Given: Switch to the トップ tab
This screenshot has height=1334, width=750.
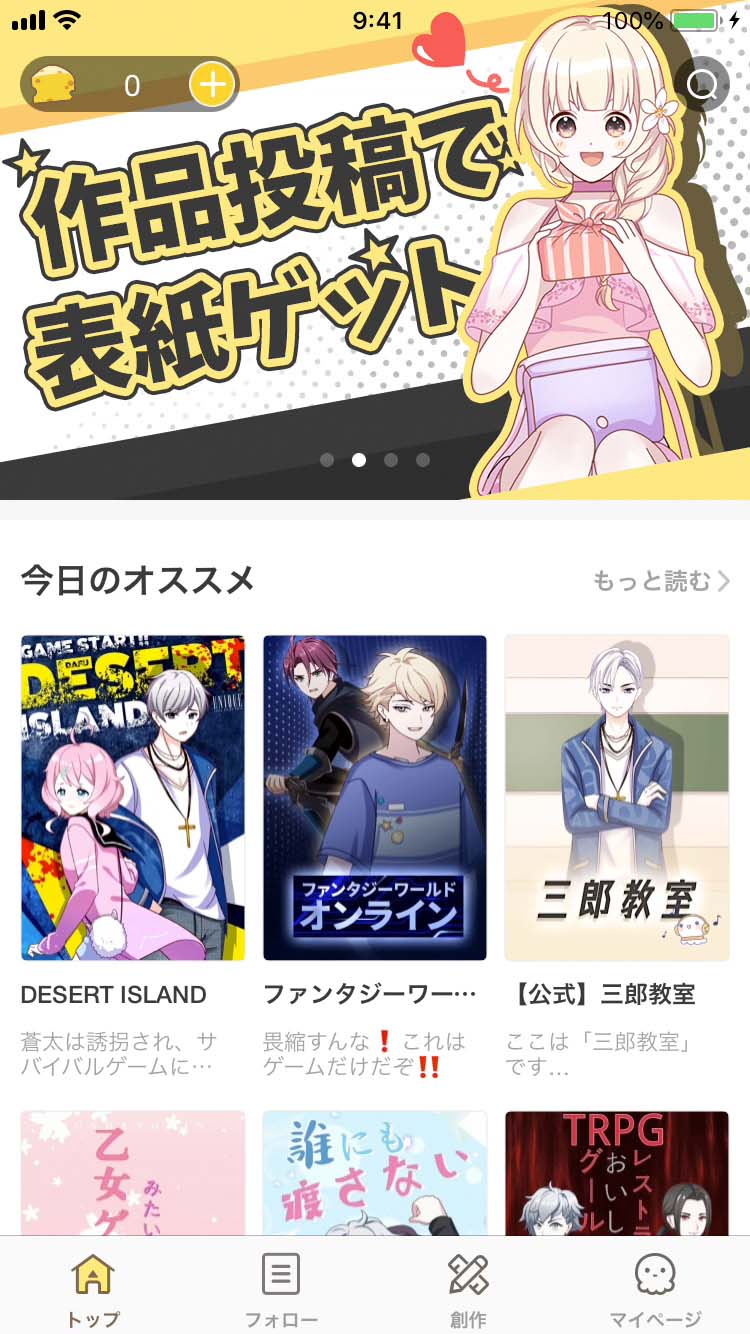Looking at the screenshot, I should (x=93, y=1288).
